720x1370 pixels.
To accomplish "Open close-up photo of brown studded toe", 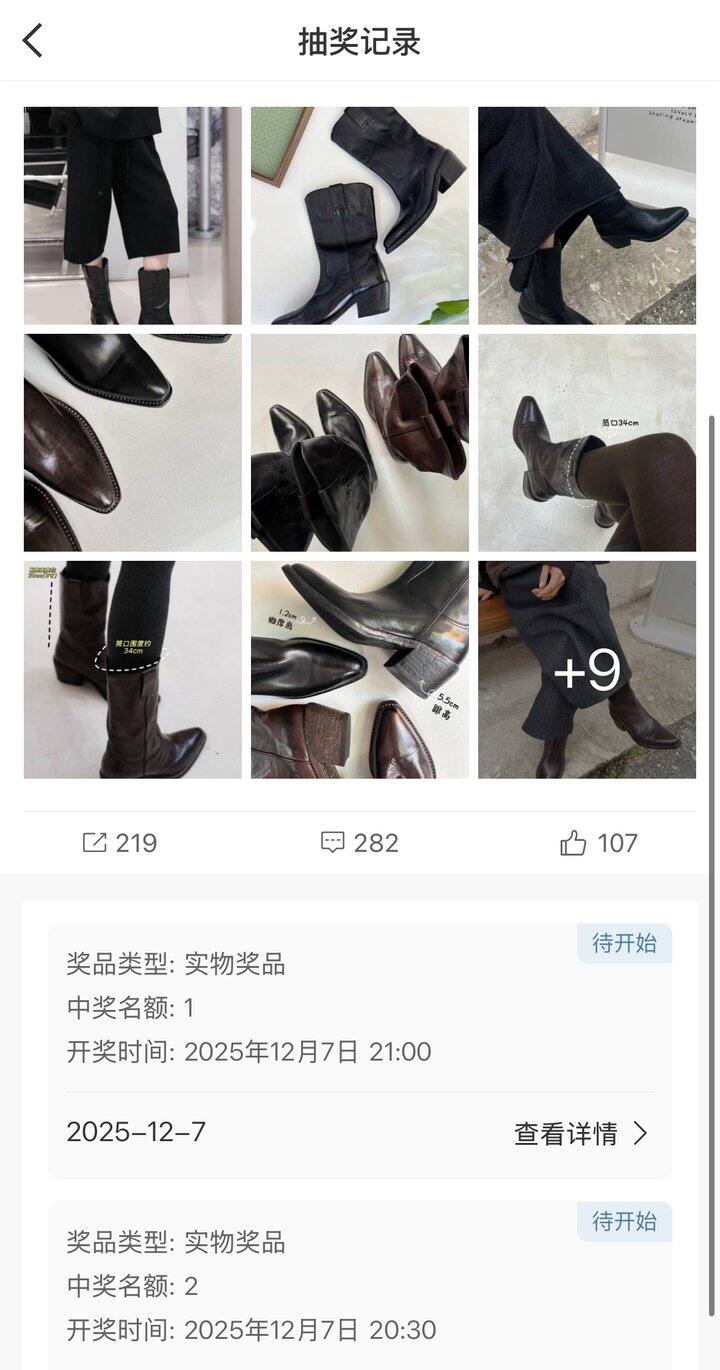I will [132, 442].
